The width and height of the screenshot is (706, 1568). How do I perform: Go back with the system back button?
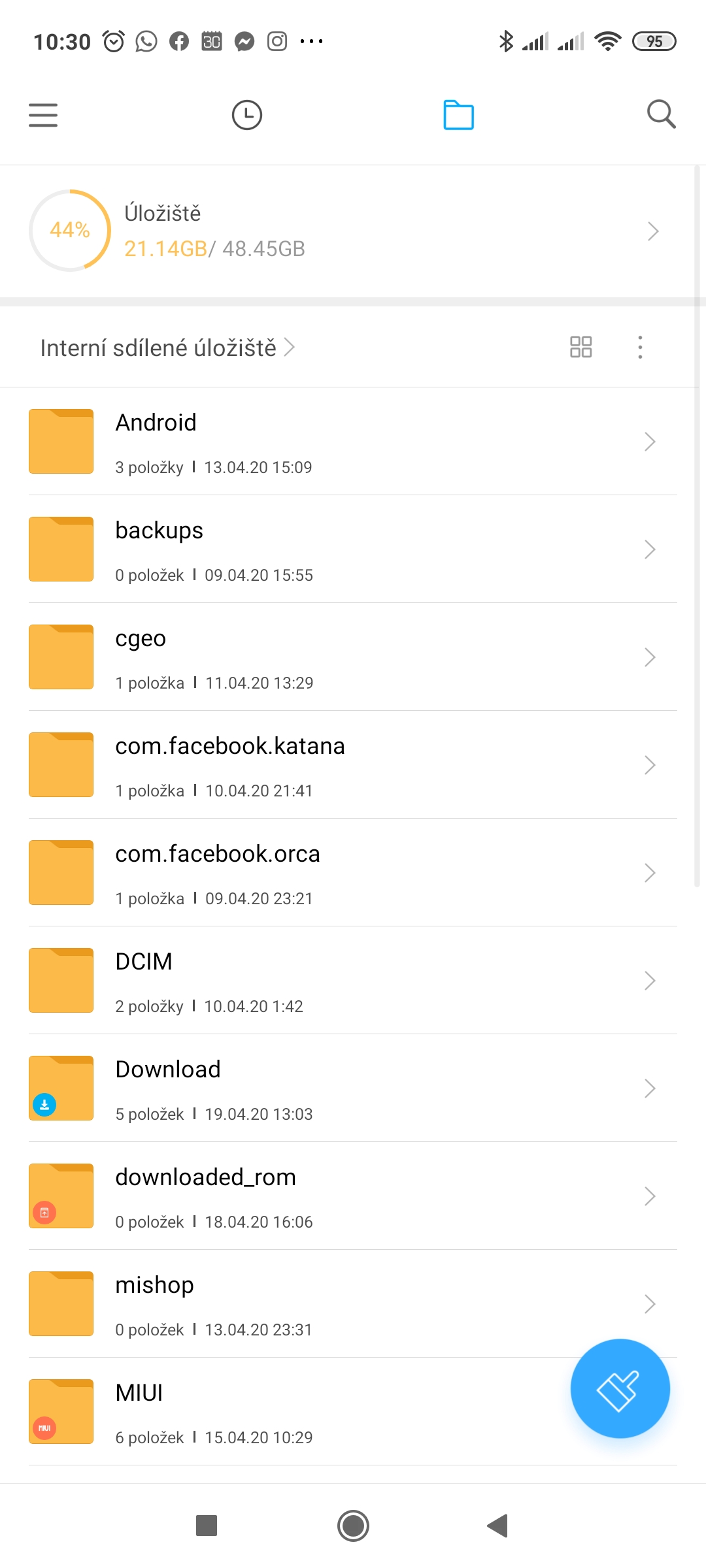click(498, 1526)
